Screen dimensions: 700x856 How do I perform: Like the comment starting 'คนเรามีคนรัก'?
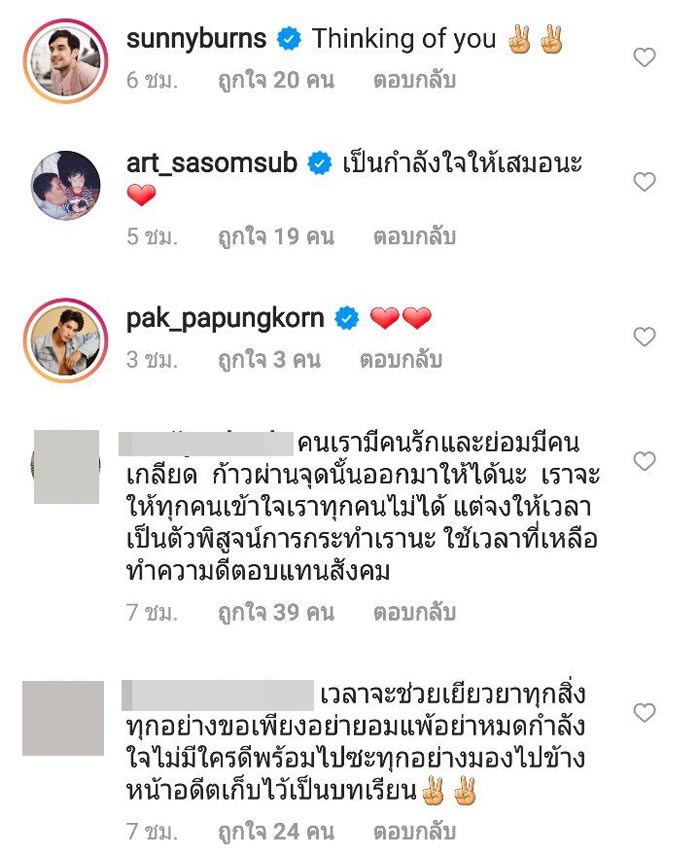645,461
